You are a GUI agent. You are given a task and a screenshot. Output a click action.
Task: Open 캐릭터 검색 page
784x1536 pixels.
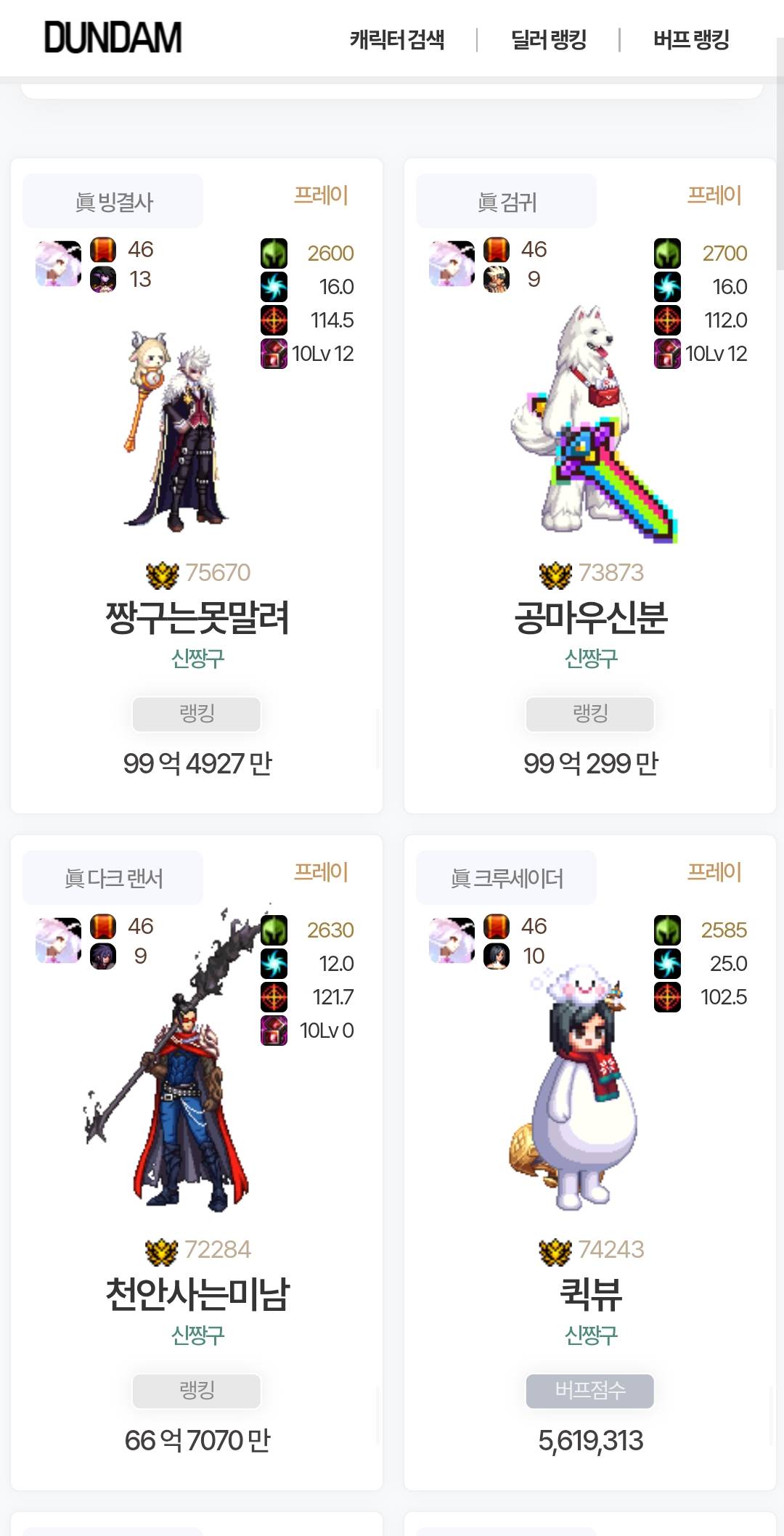point(396,39)
